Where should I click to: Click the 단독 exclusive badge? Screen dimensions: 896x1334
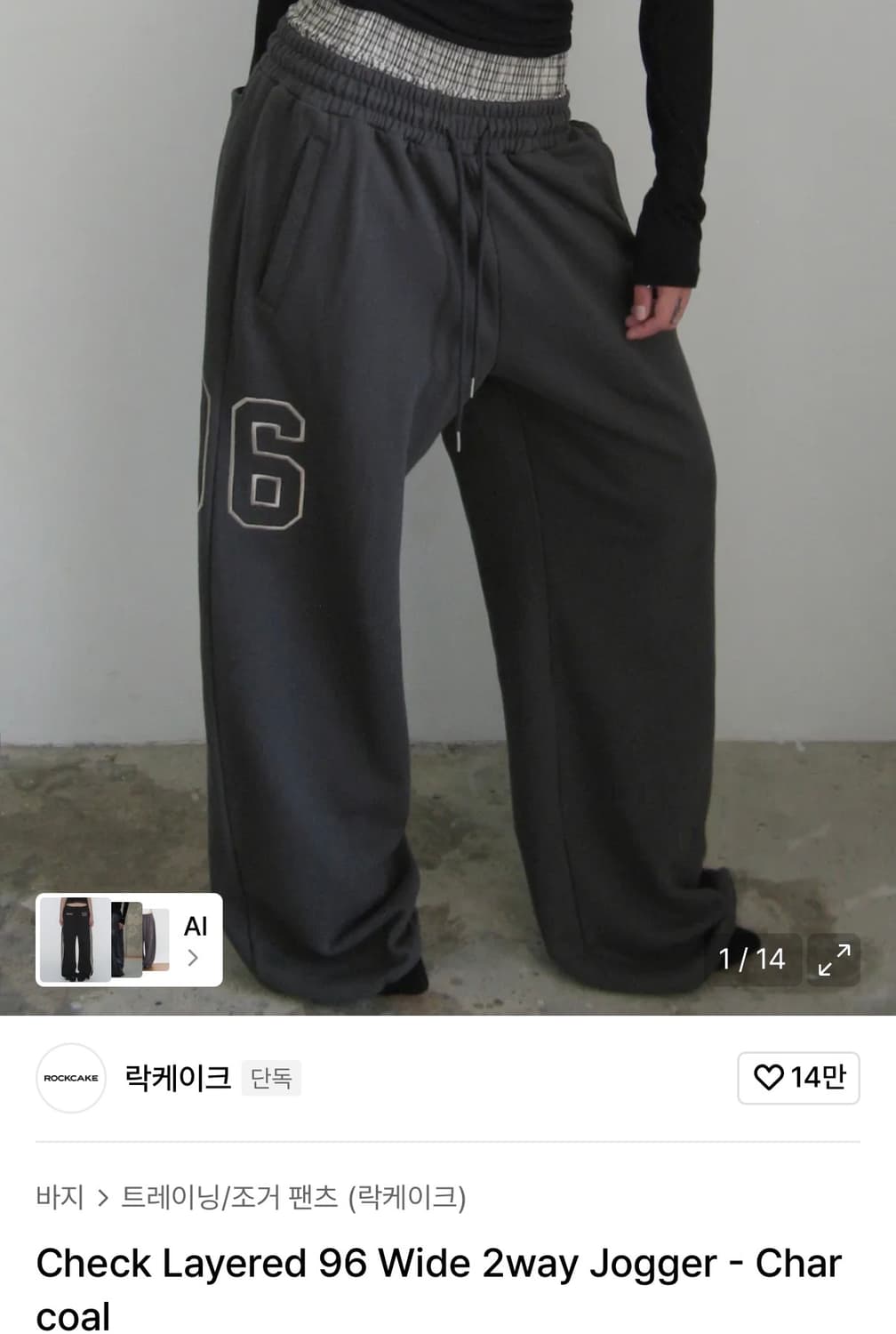click(272, 1080)
